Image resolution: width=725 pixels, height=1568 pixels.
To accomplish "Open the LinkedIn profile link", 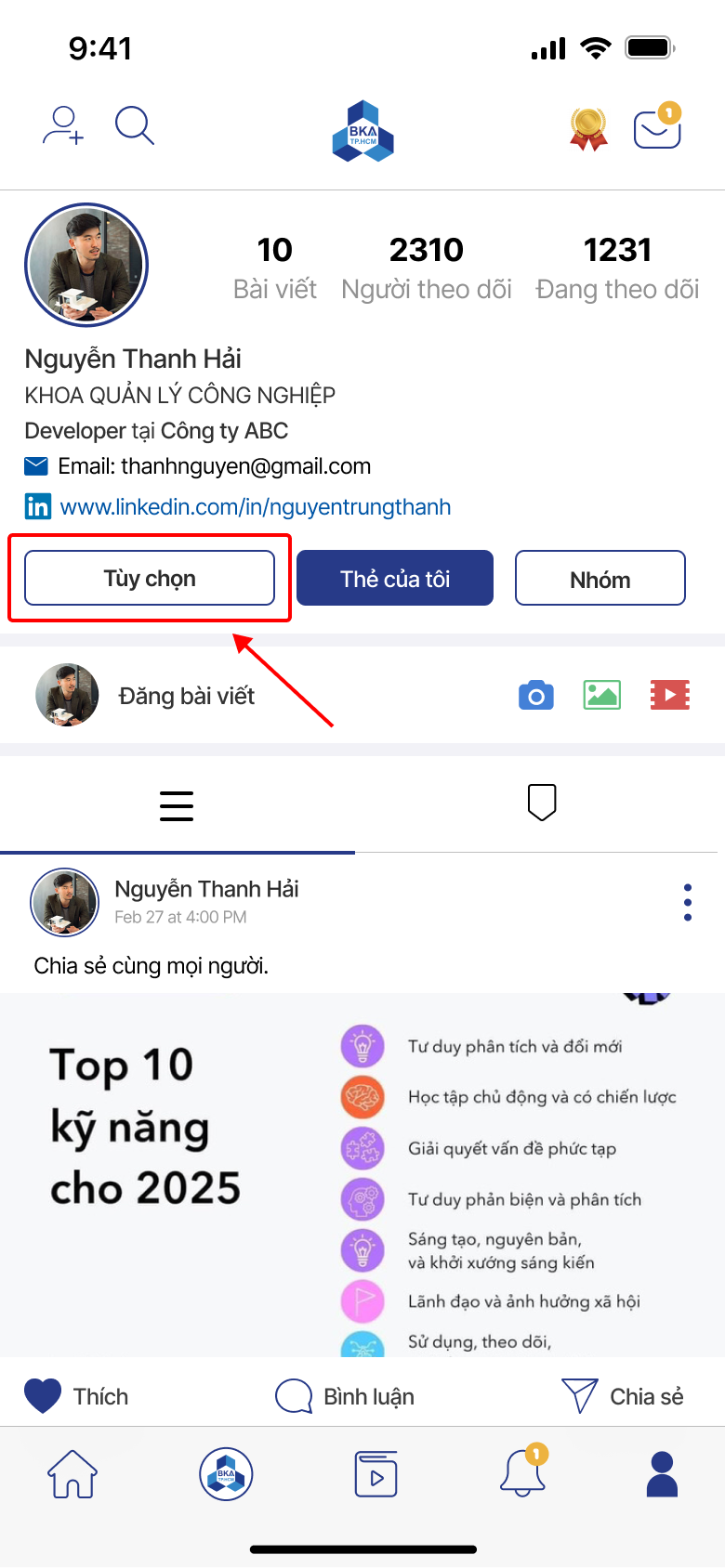I will [x=255, y=507].
